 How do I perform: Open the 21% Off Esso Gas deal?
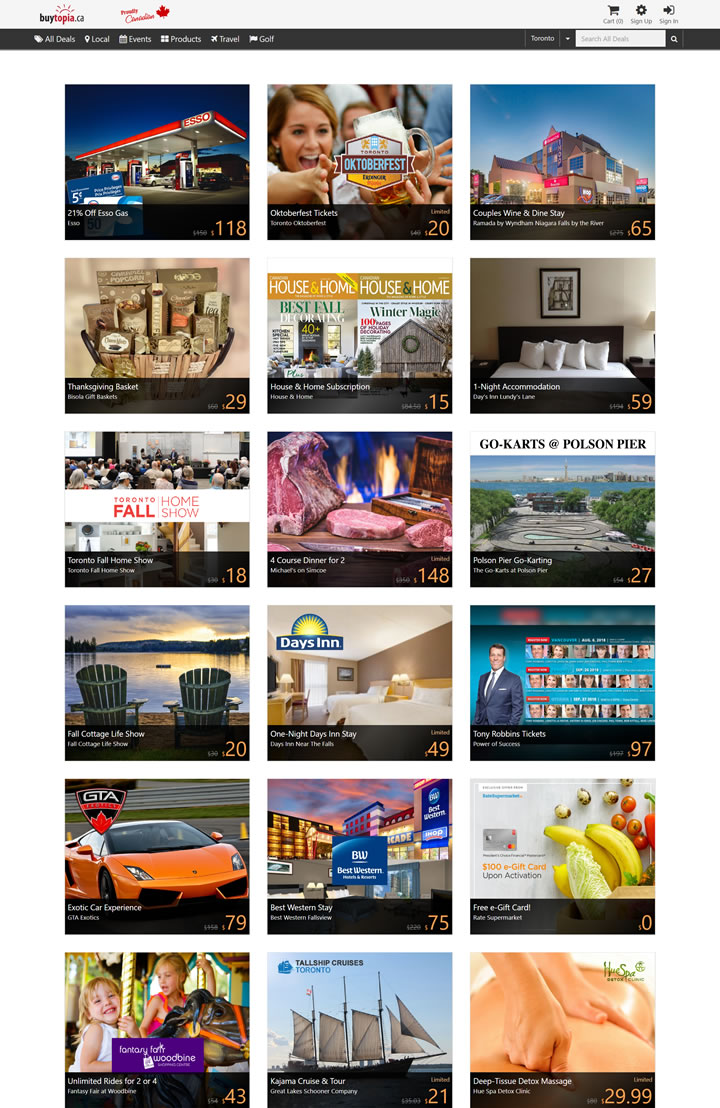157,161
